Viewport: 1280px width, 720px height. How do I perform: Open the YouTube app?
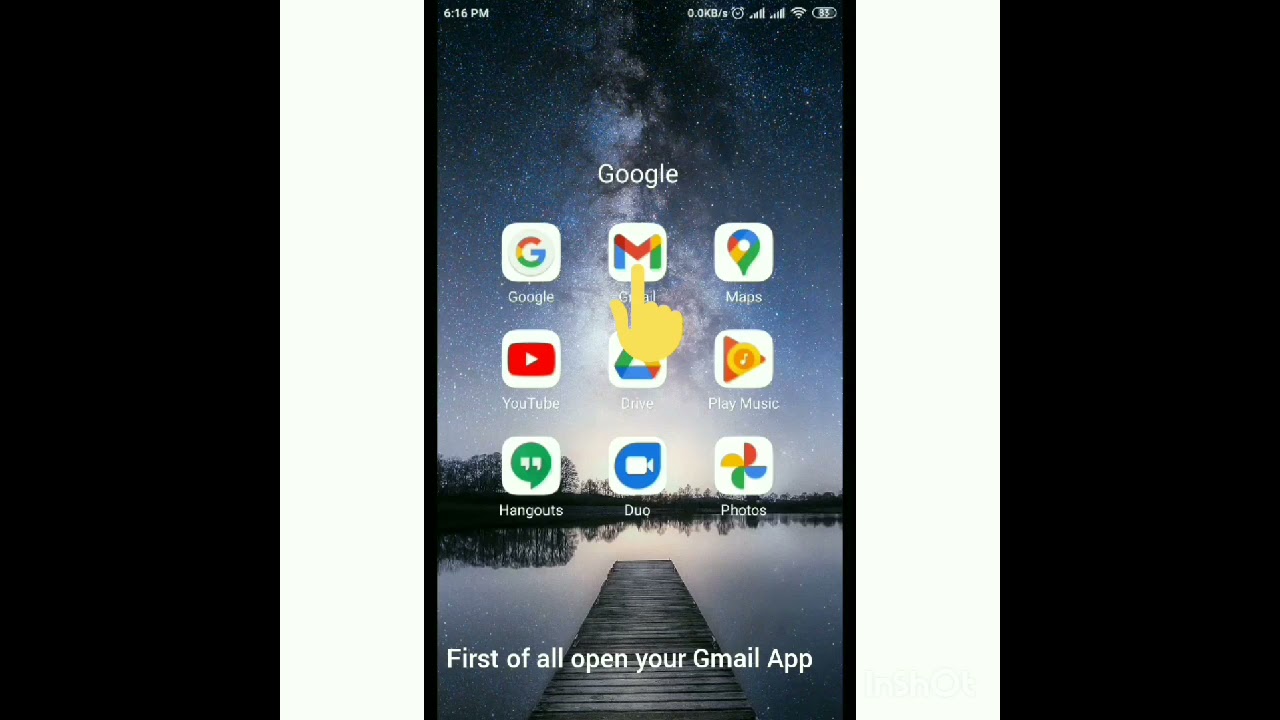(x=531, y=360)
